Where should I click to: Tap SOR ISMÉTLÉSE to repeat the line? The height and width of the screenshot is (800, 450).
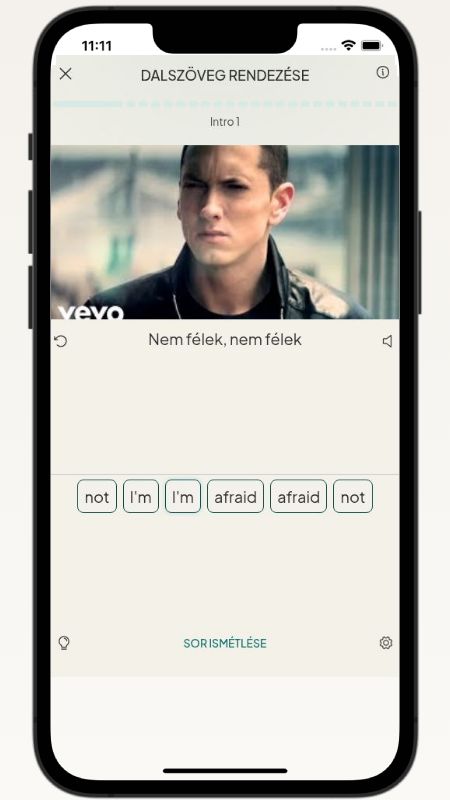coord(225,643)
